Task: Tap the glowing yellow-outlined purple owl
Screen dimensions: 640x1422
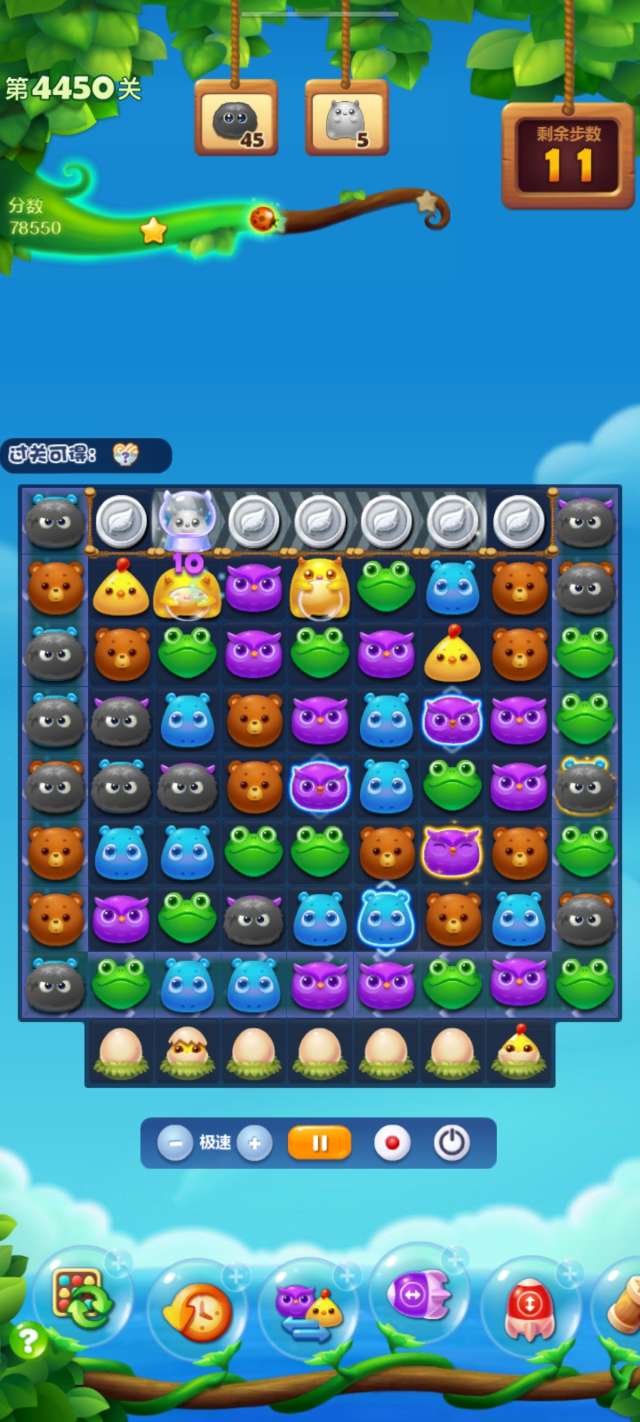Action: [x=452, y=852]
